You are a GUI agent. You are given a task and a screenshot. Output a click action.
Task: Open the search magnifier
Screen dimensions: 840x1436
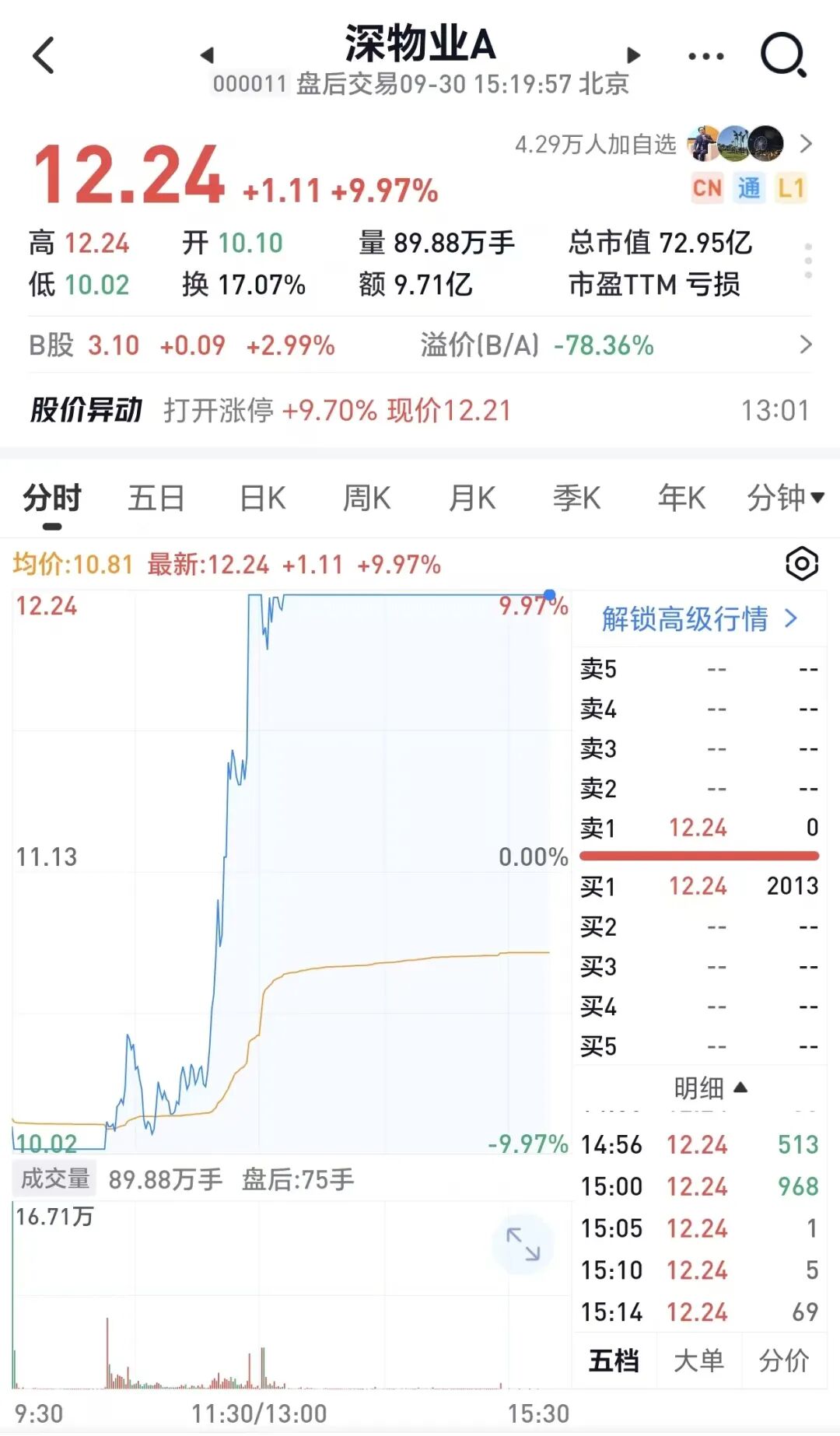click(783, 55)
